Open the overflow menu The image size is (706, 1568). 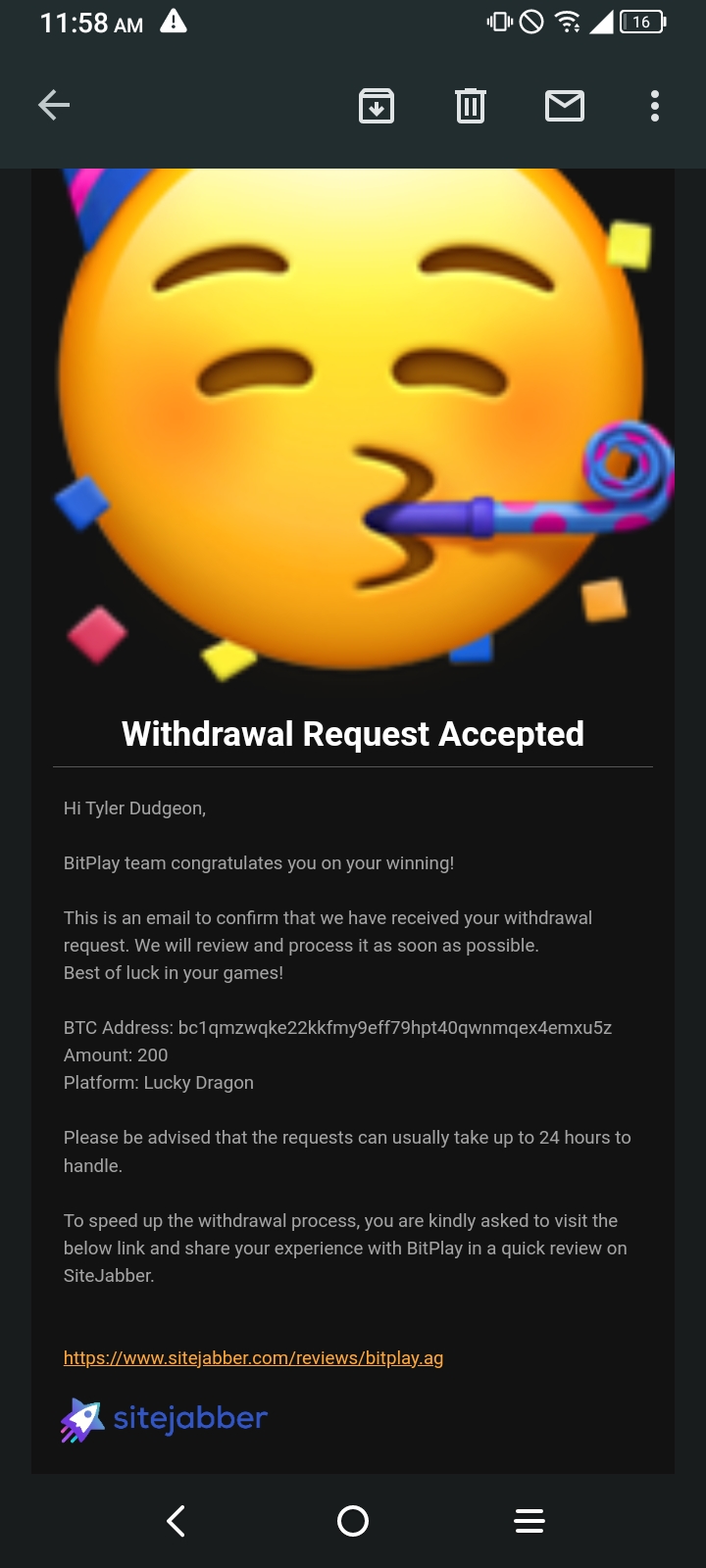(x=654, y=105)
